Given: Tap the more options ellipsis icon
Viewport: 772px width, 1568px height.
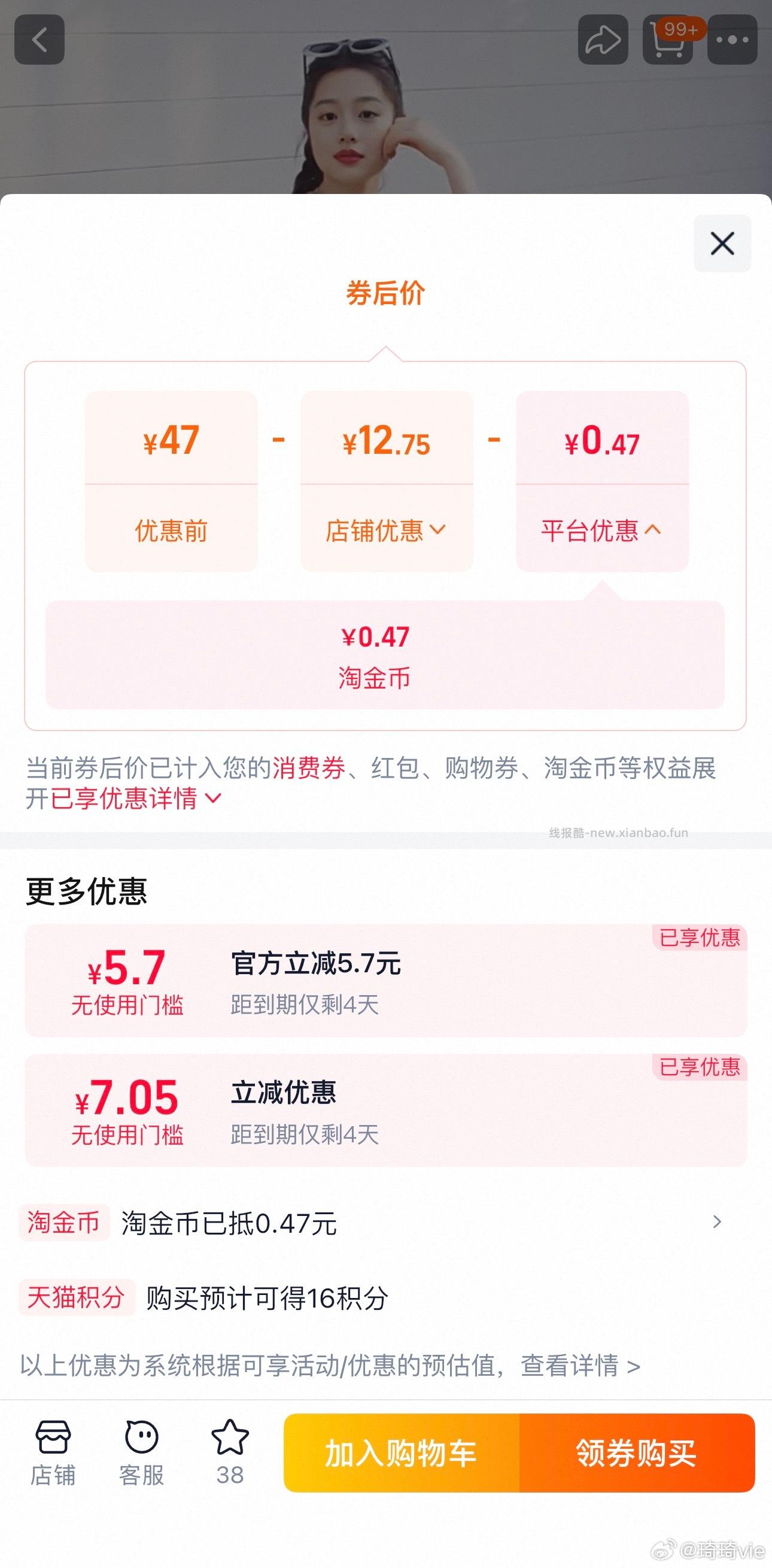Looking at the screenshot, I should (733, 40).
